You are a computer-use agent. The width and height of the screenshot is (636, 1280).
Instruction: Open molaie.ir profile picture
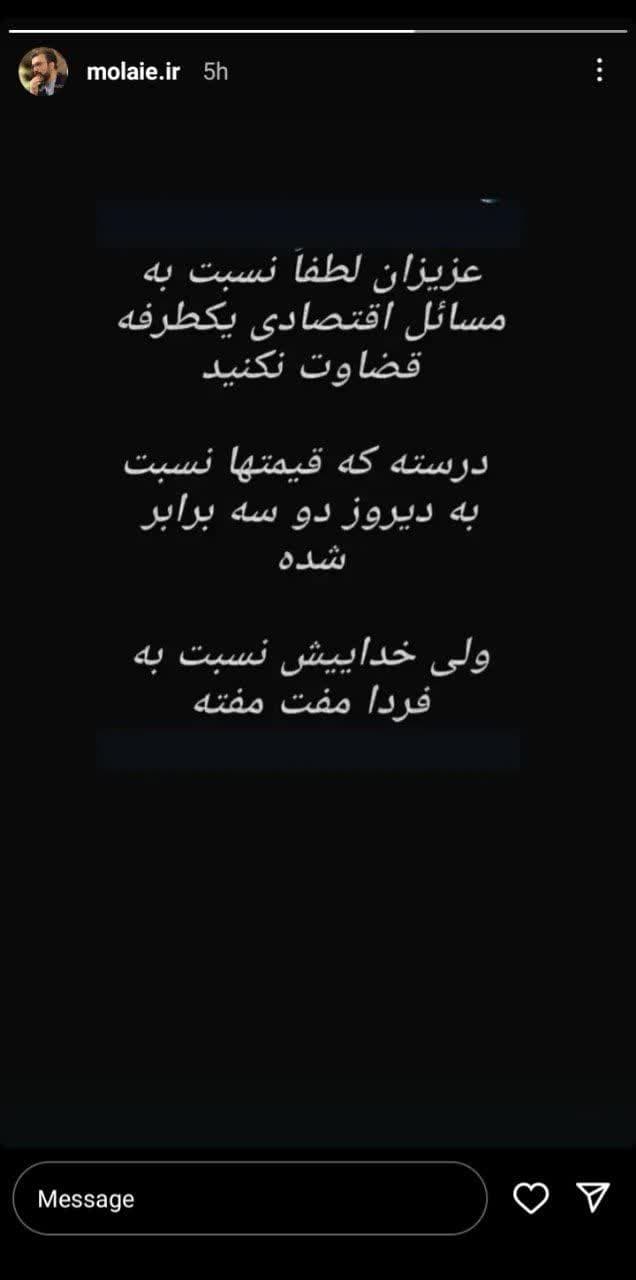click(x=43, y=71)
